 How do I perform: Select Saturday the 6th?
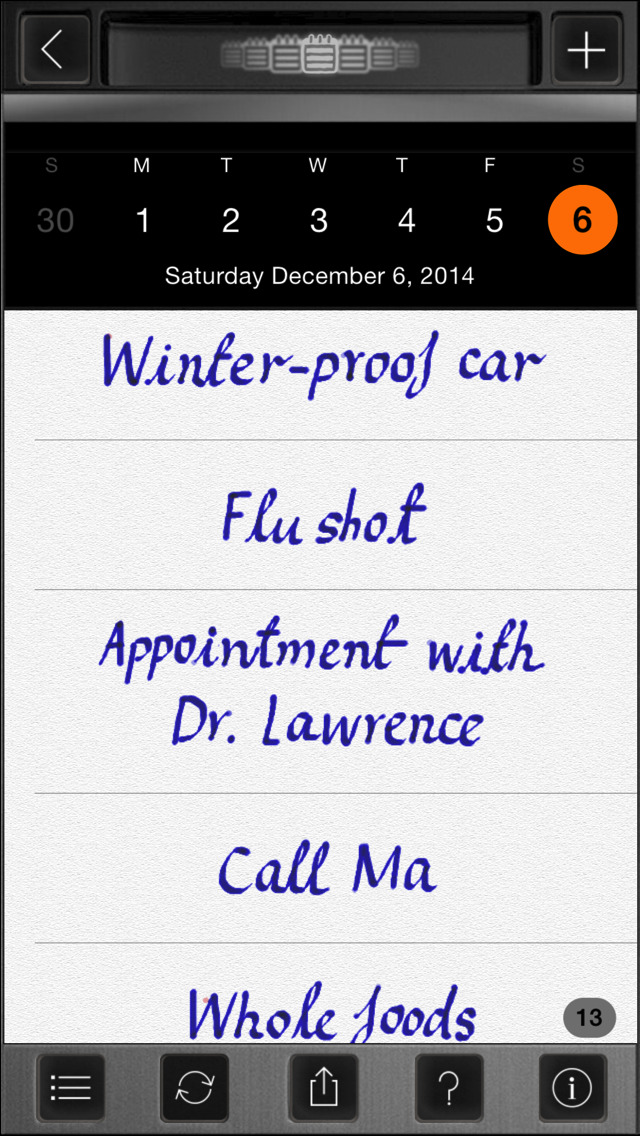point(582,220)
